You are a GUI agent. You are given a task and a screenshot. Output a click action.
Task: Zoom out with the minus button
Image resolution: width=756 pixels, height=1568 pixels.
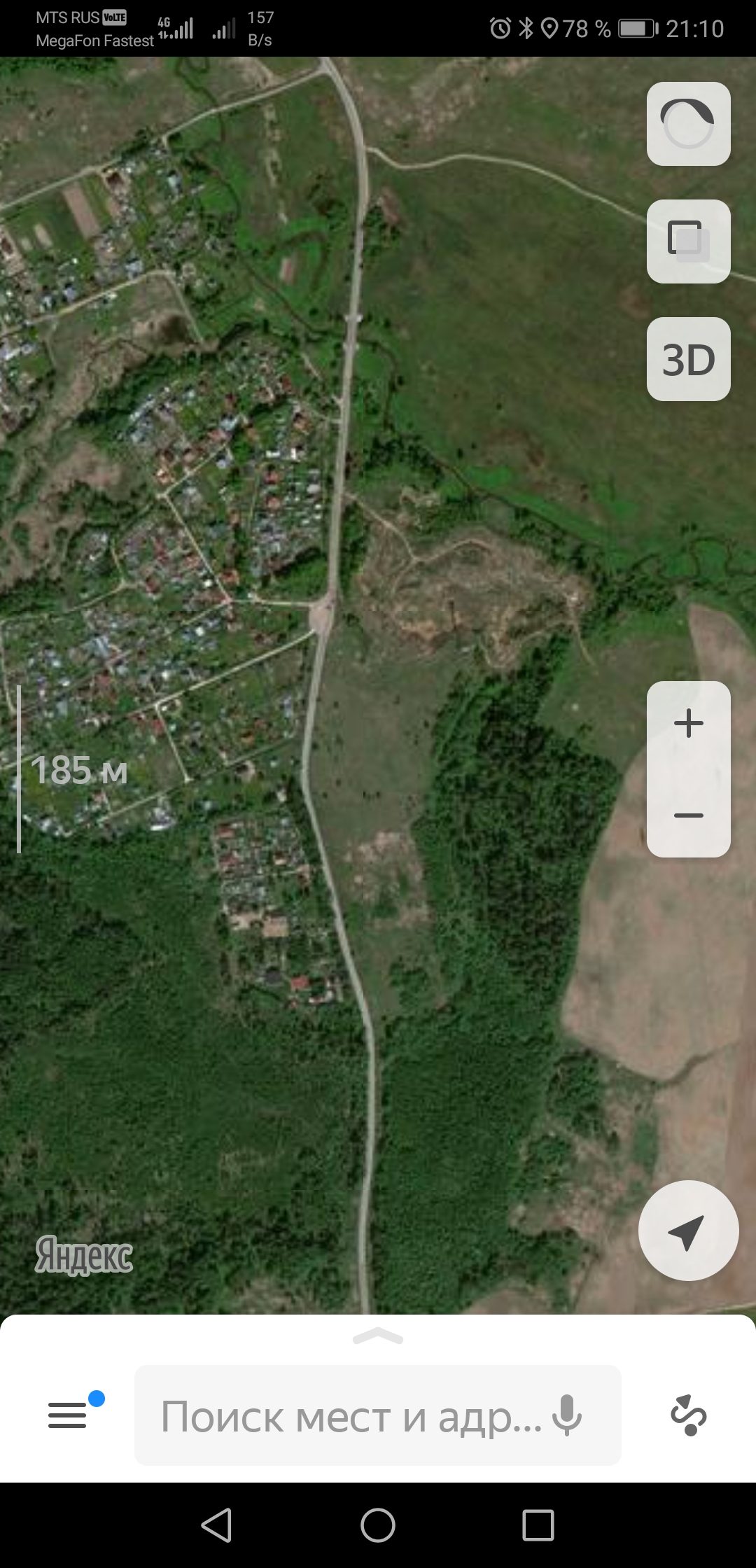coord(688,815)
